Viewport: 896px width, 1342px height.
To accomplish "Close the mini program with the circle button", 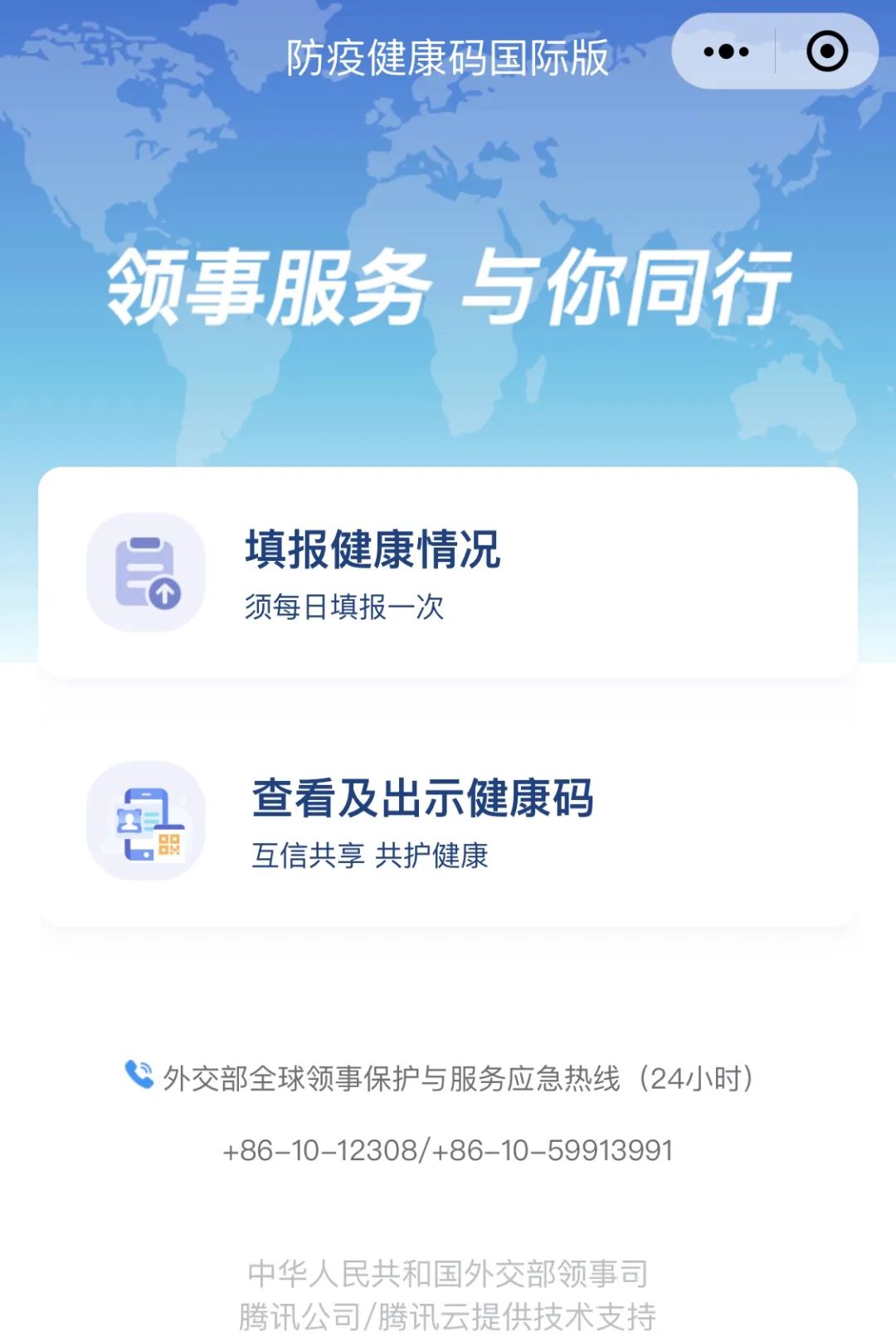I will (x=826, y=51).
